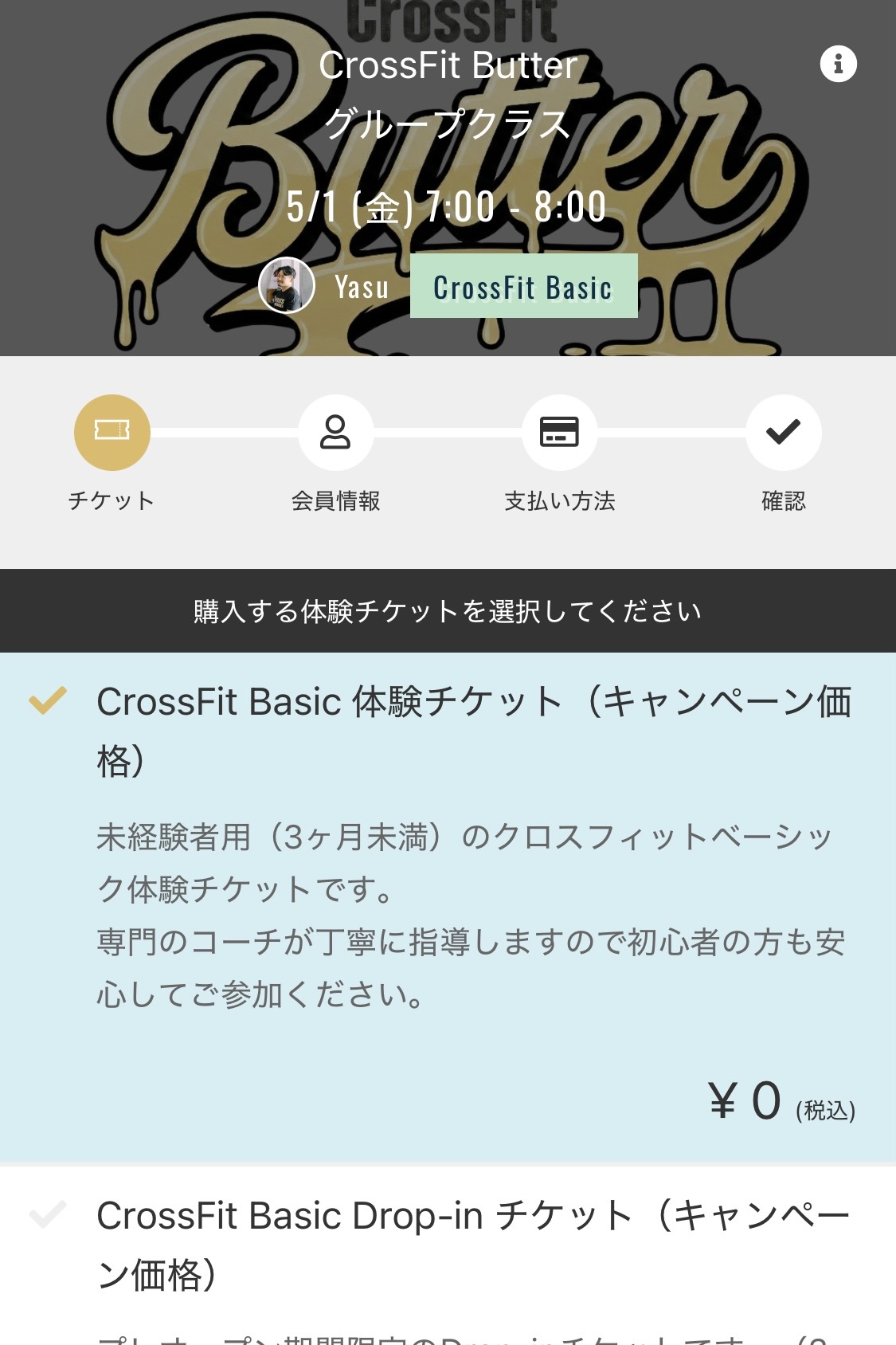Go to the 支払い方法 step
Image resolution: width=896 pixels, height=1345 pixels.
pyautogui.click(x=559, y=433)
